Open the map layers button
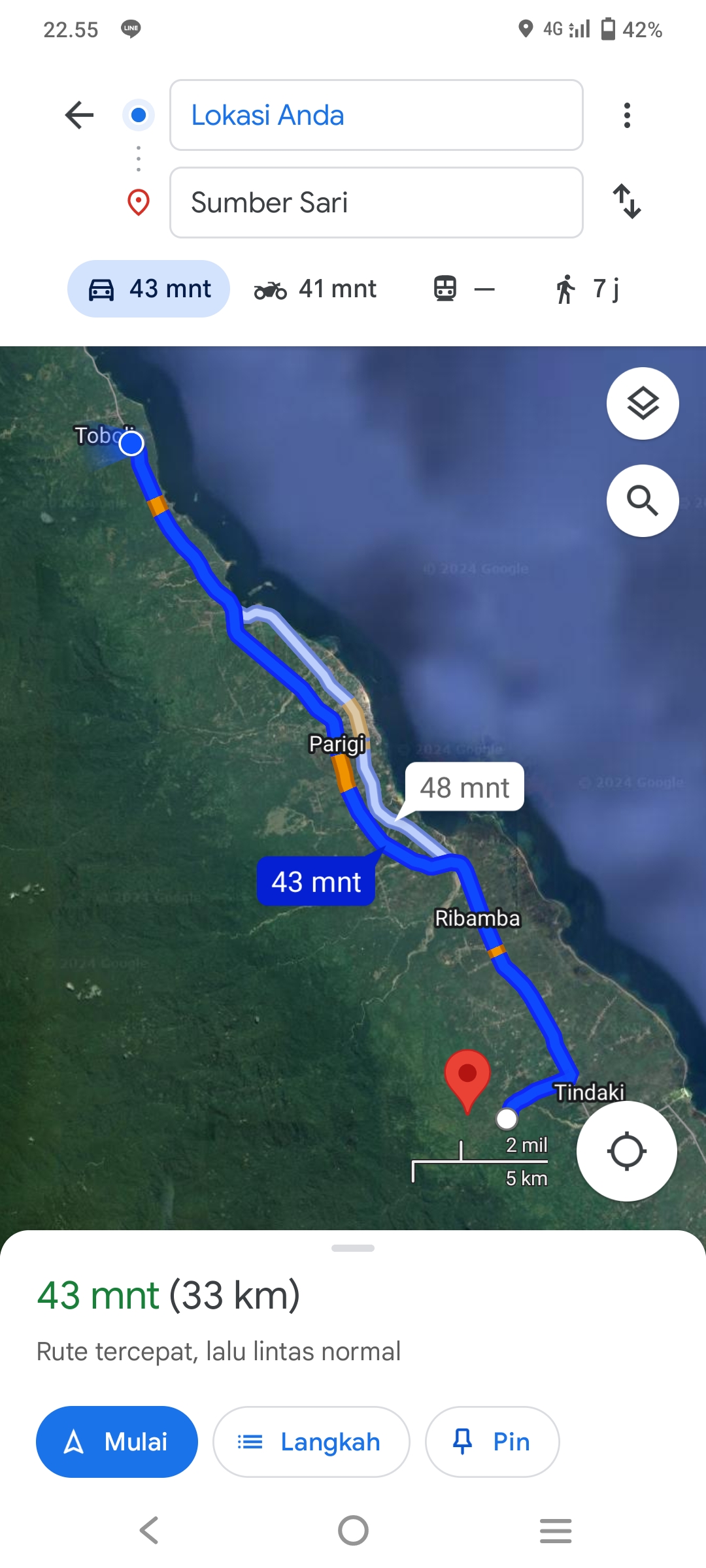 point(643,404)
